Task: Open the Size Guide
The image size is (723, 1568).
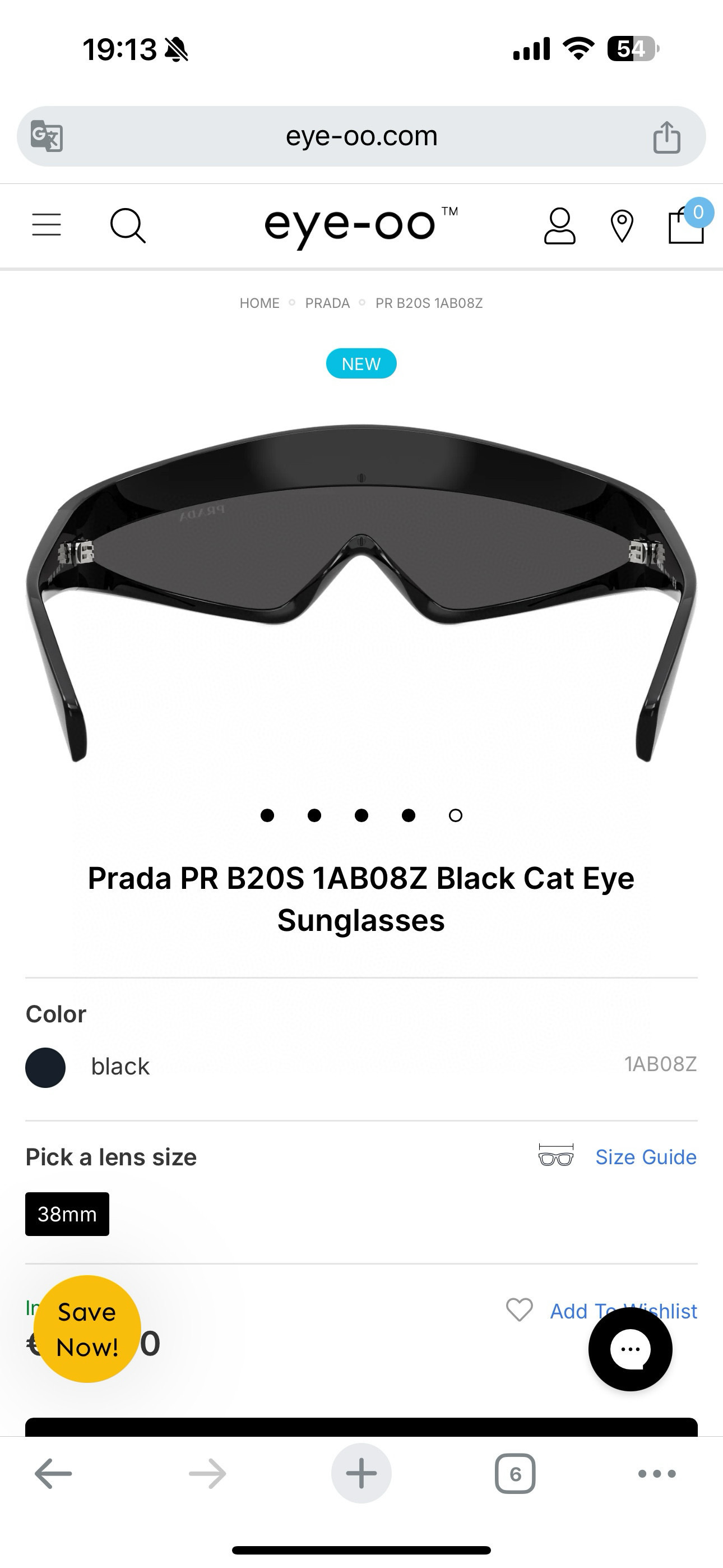Action: [x=645, y=1156]
